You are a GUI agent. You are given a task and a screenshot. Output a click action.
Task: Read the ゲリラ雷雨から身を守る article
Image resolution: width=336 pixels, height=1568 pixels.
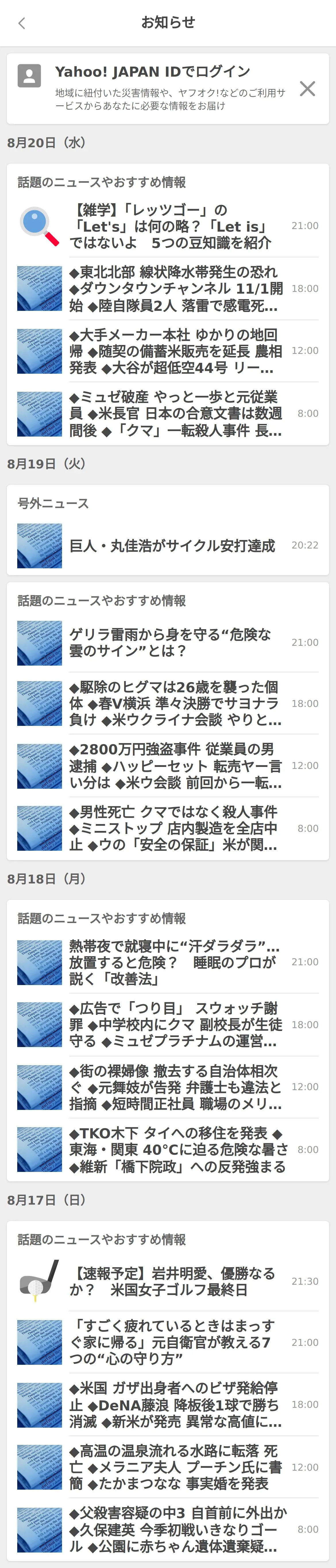(170, 643)
